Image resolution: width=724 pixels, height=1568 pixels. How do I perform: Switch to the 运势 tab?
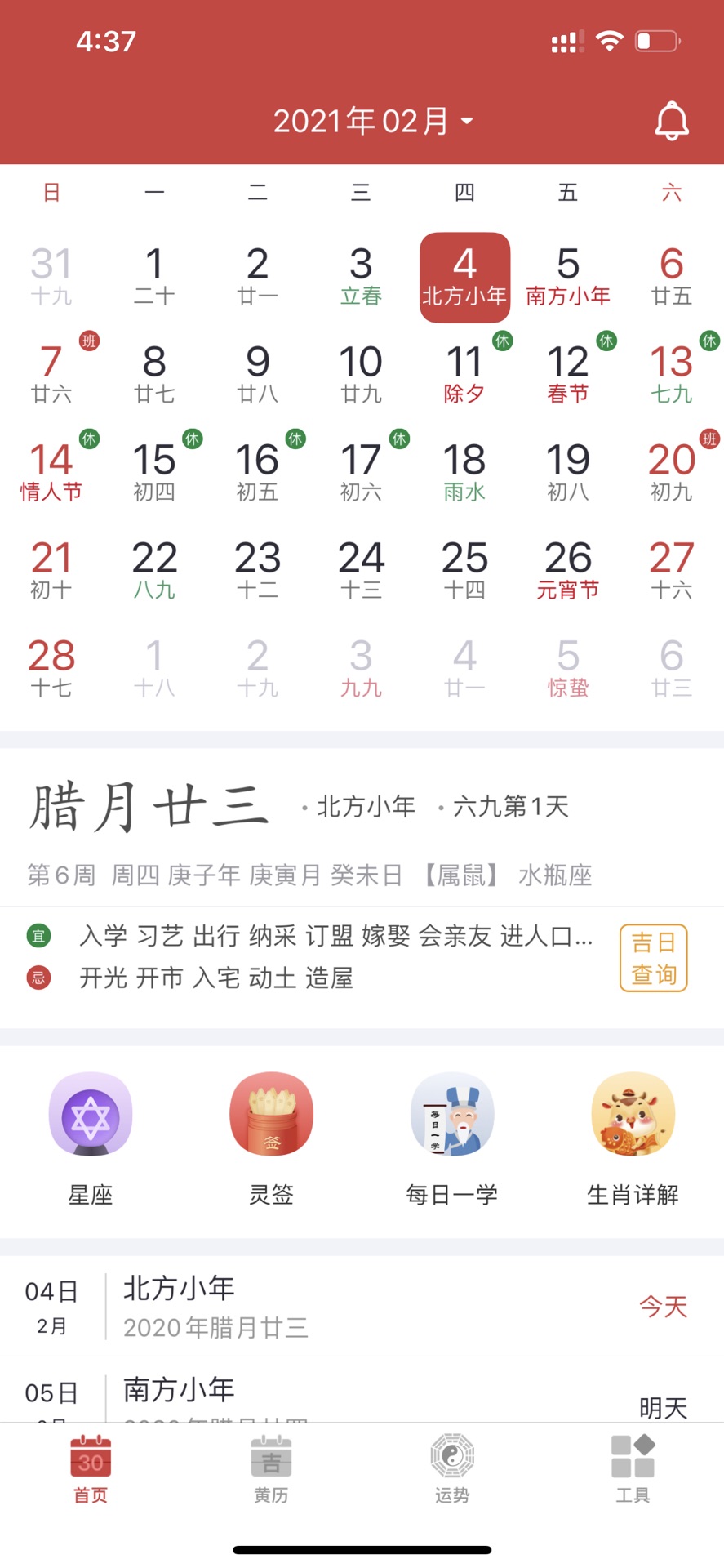click(452, 1470)
